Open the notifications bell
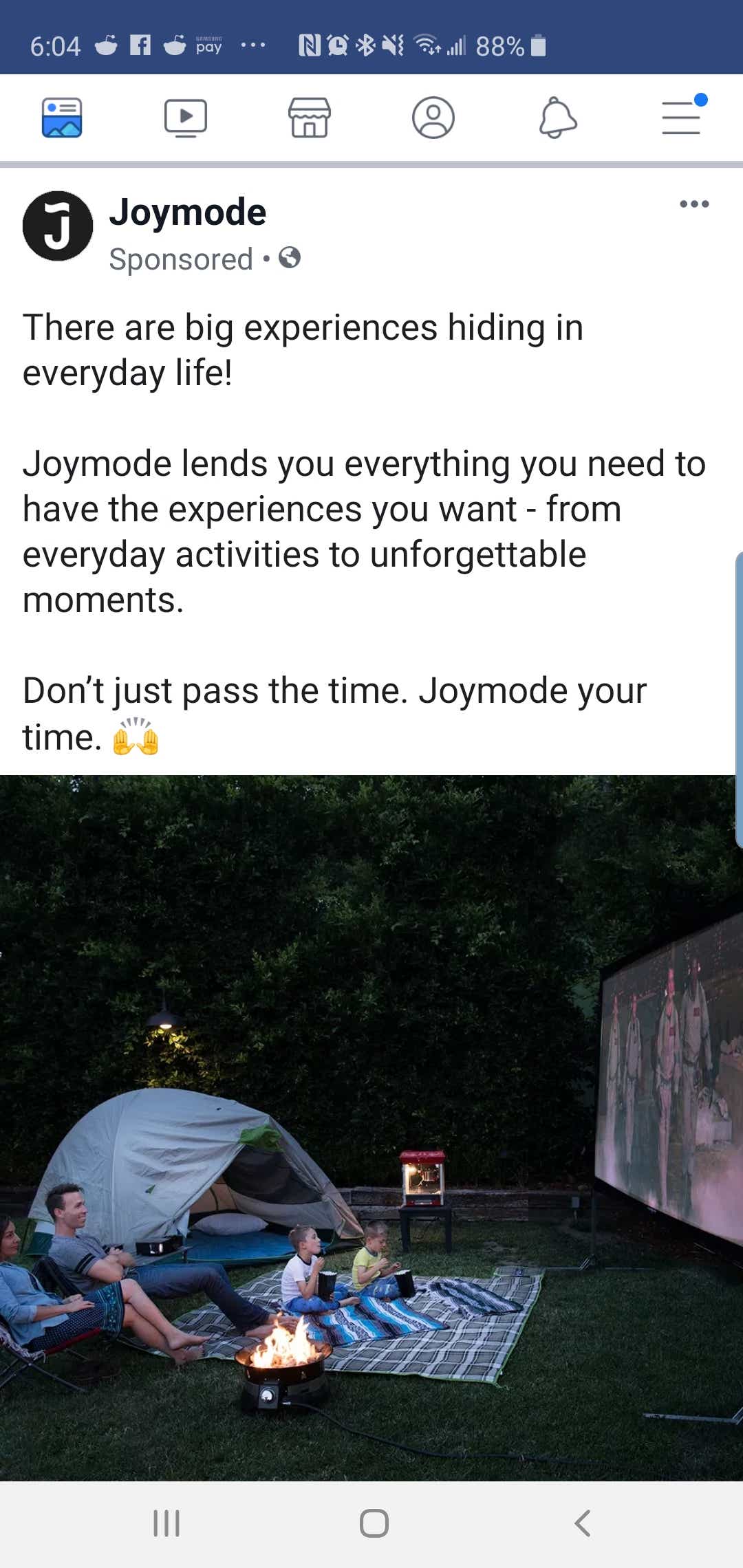Screen dimensions: 743x1568 [557, 118]
